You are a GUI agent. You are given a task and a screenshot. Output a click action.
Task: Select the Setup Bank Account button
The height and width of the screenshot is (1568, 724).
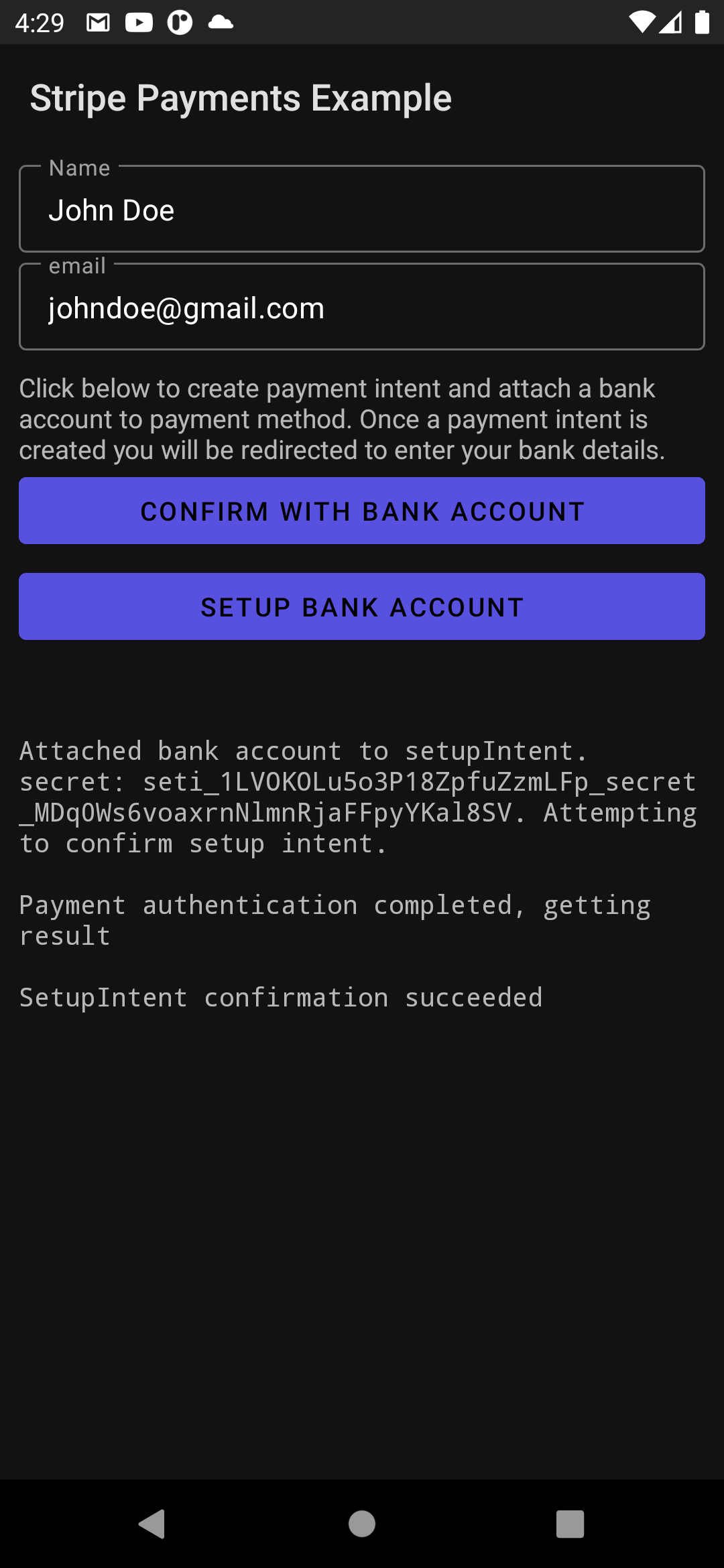pyautogui.click(x=362, y=607)
